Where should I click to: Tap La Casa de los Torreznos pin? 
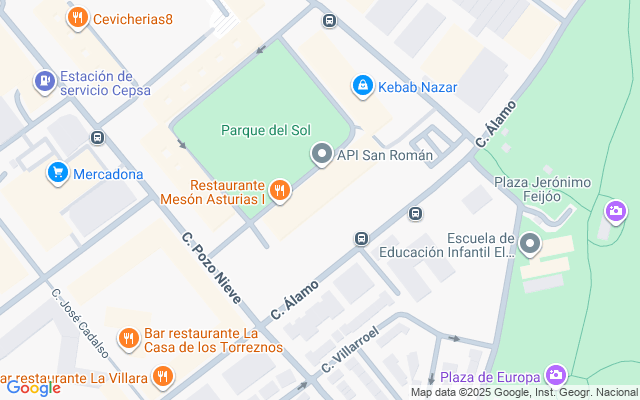(129, 339)
